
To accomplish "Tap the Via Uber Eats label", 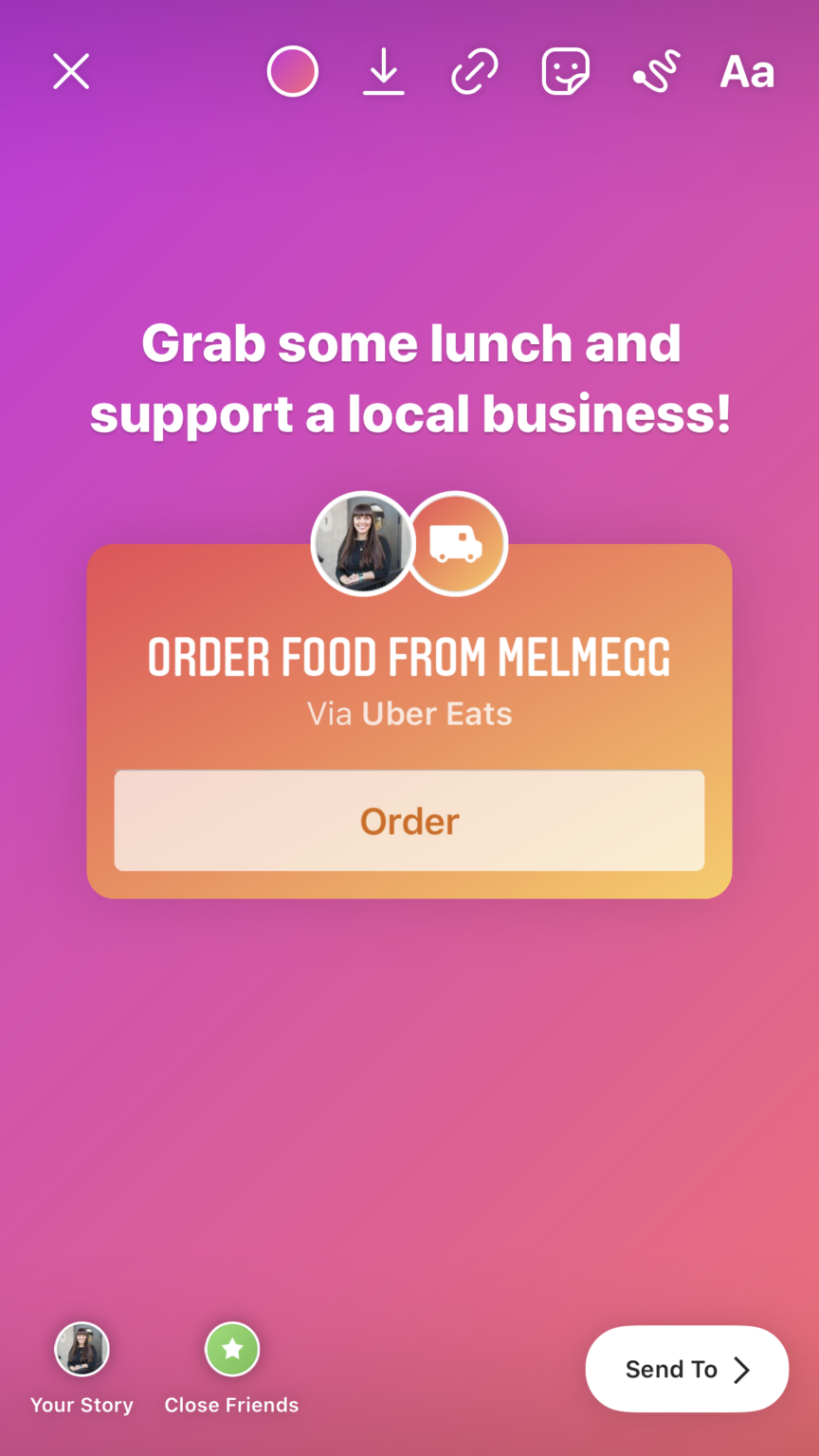I will pos(409,713).
